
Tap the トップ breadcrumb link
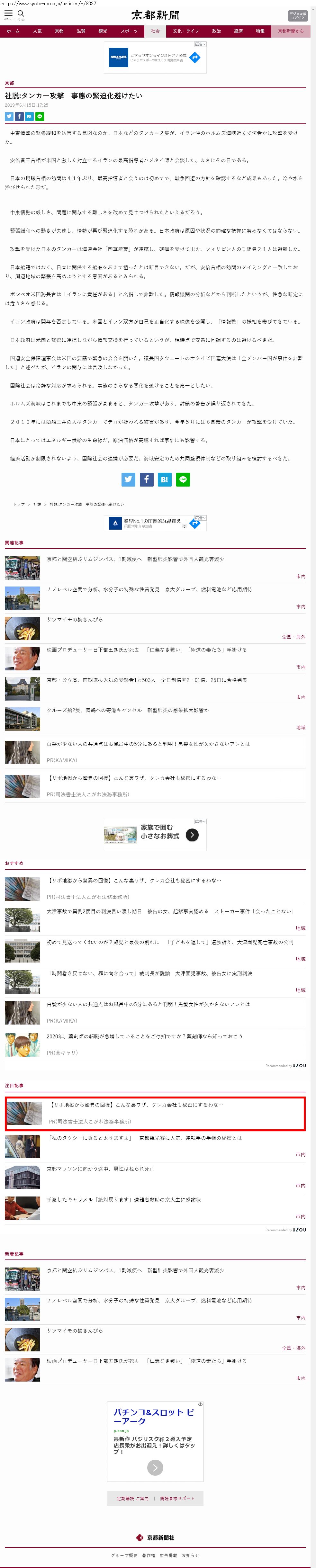[x=20, y=505]
